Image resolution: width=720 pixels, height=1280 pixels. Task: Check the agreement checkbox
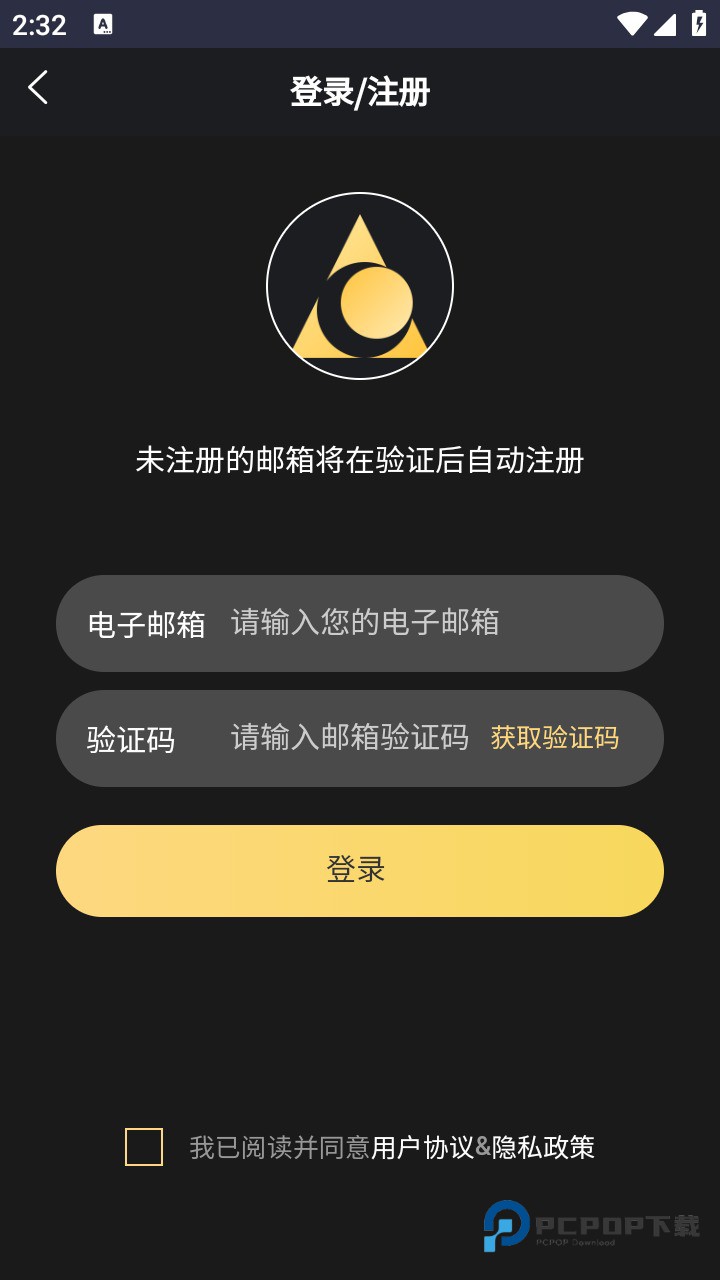point(144,1147)
